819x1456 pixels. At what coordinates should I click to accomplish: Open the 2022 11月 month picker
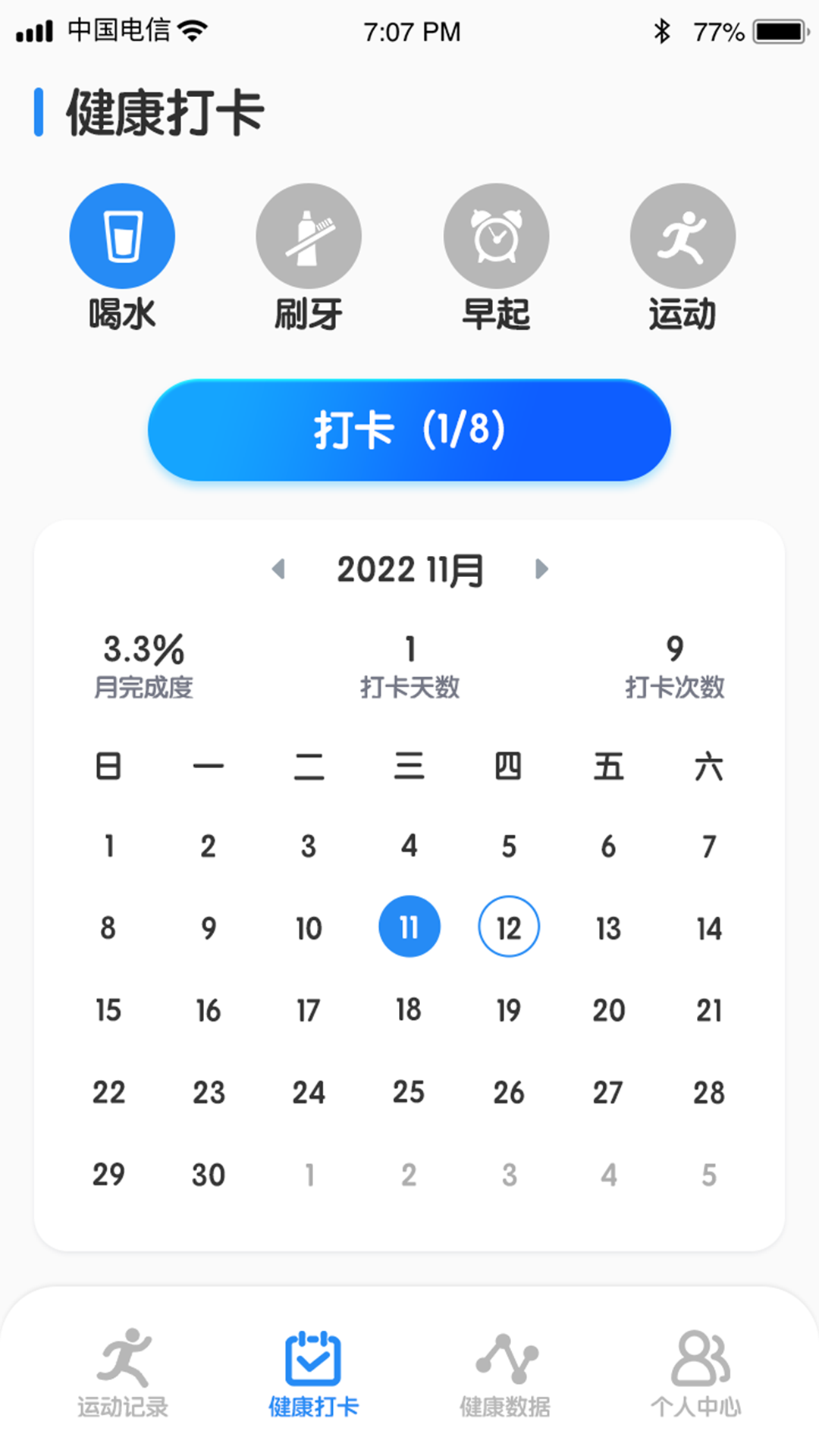click(409, 570)
